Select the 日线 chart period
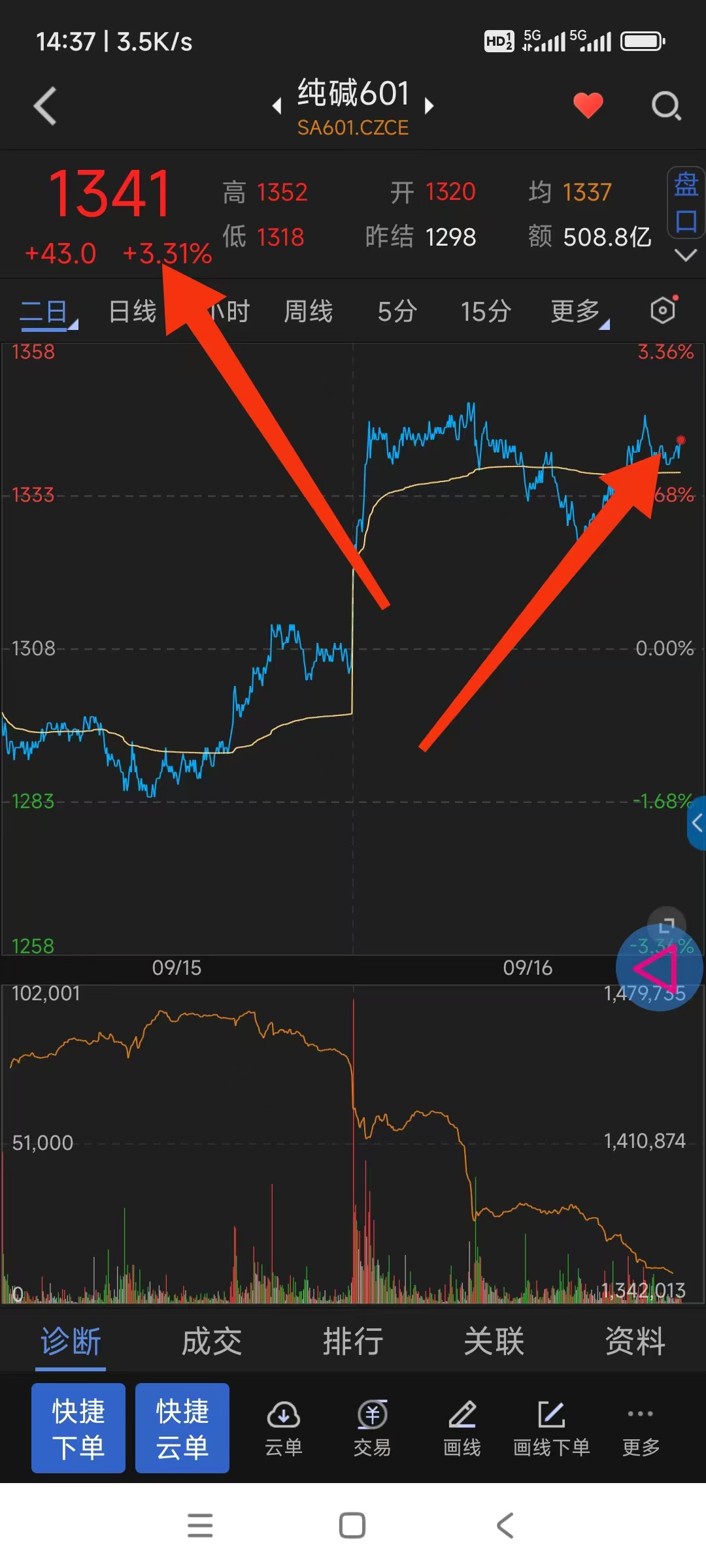 pyautogui.click(x=133, y=312)
